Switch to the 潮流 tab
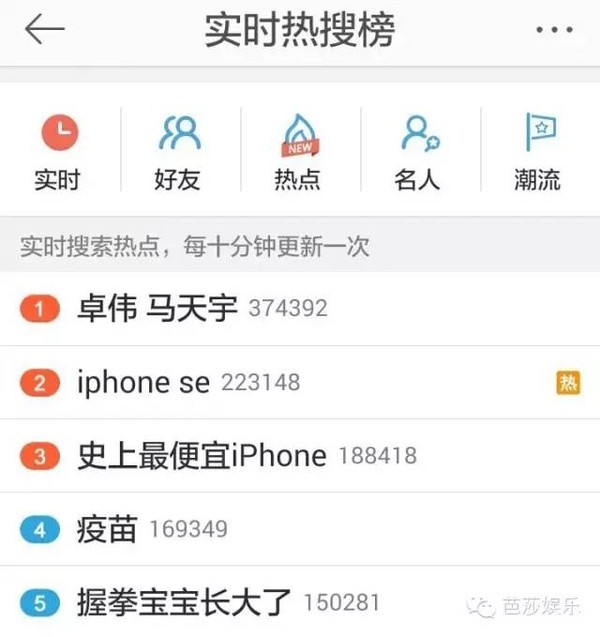Viewport: 600px width, 637px height. [x=538, y=152]
